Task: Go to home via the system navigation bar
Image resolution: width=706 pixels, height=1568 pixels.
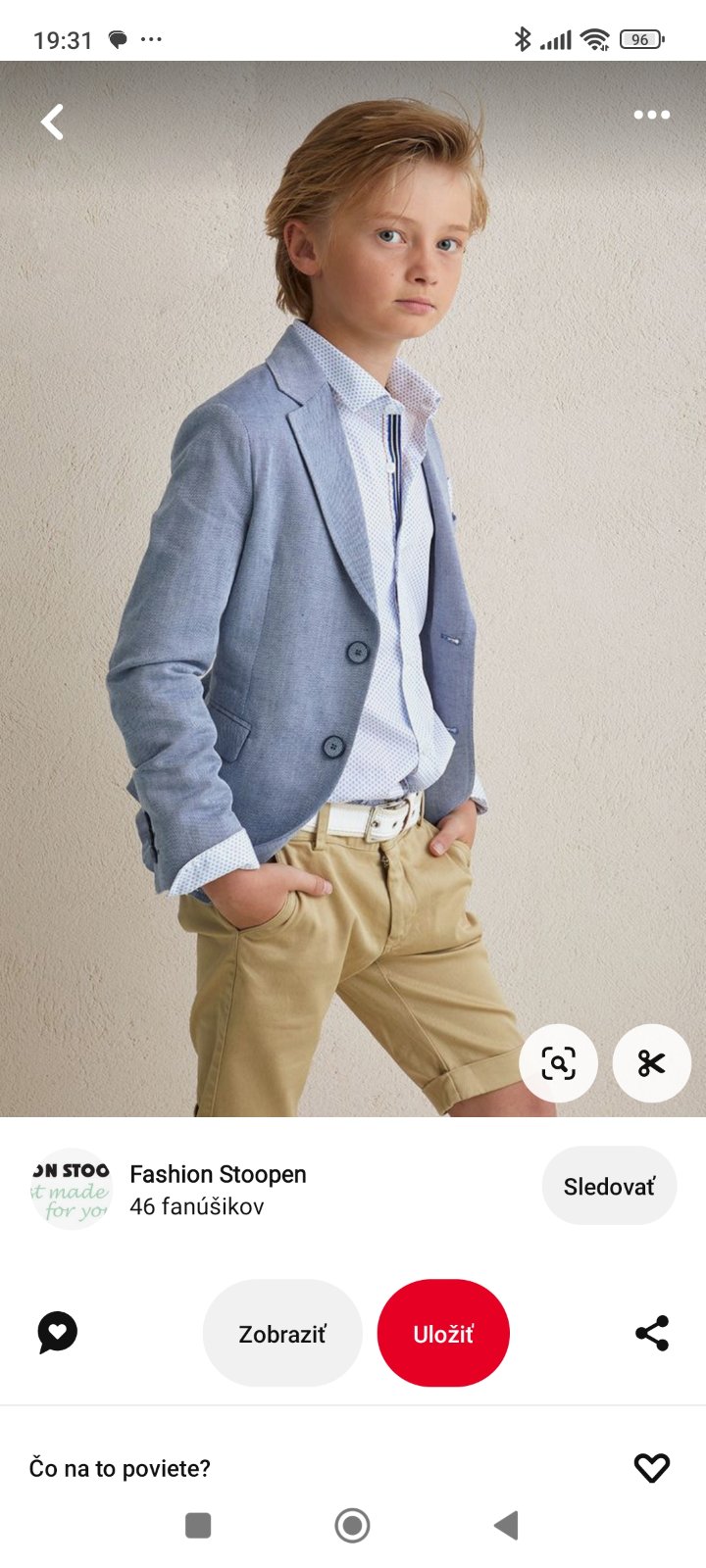Action: (x=352, y=1526)
